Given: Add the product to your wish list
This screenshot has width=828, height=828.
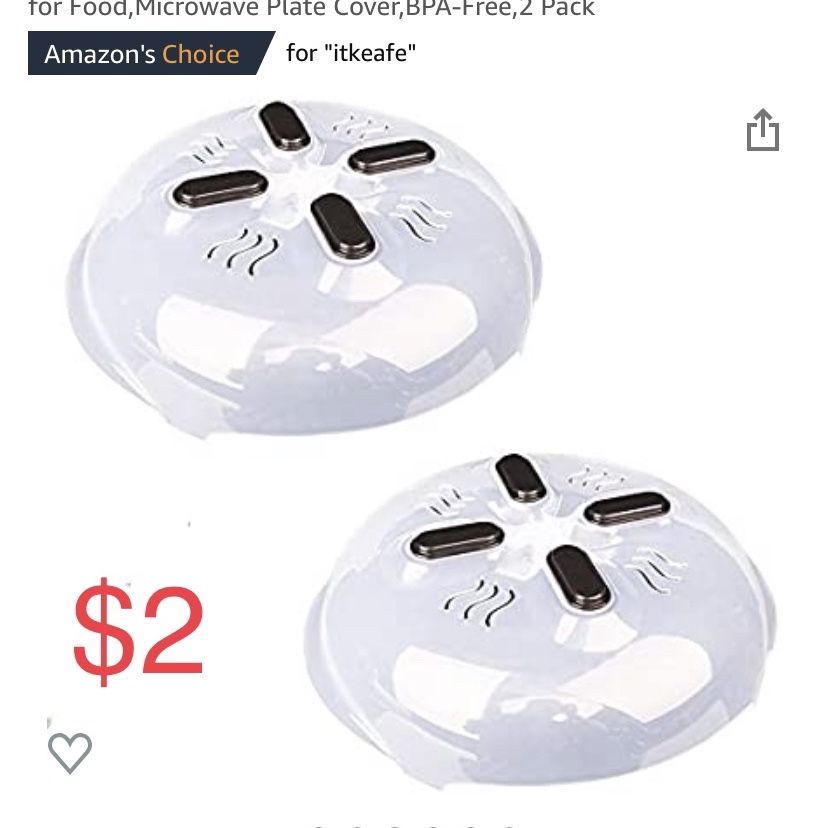Looking at the screenshot, I should [70, 752].
